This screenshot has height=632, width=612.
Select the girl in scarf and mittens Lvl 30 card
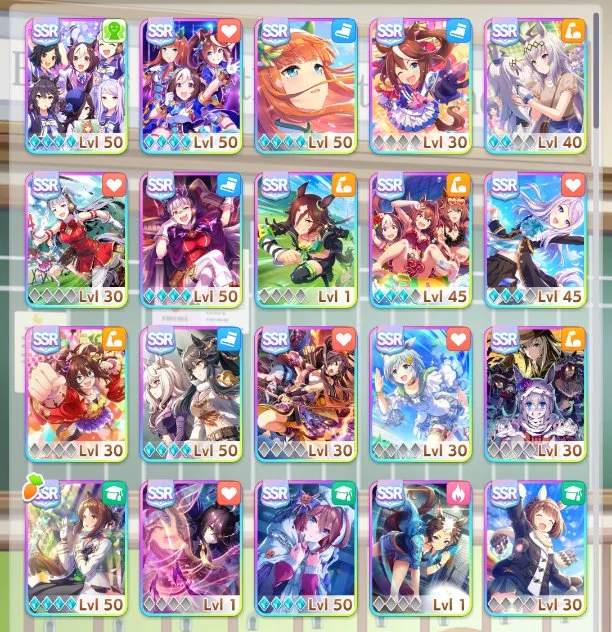click(533, 547)
